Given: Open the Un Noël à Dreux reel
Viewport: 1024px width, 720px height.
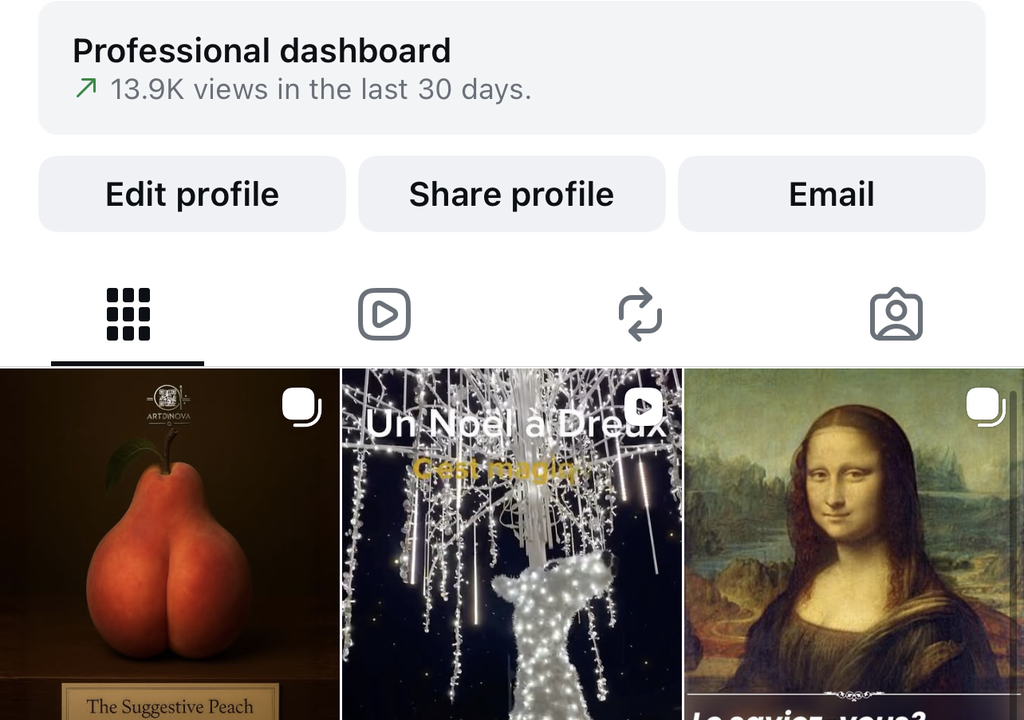Looking at the screenshot, I should click(x=511, y=545).
